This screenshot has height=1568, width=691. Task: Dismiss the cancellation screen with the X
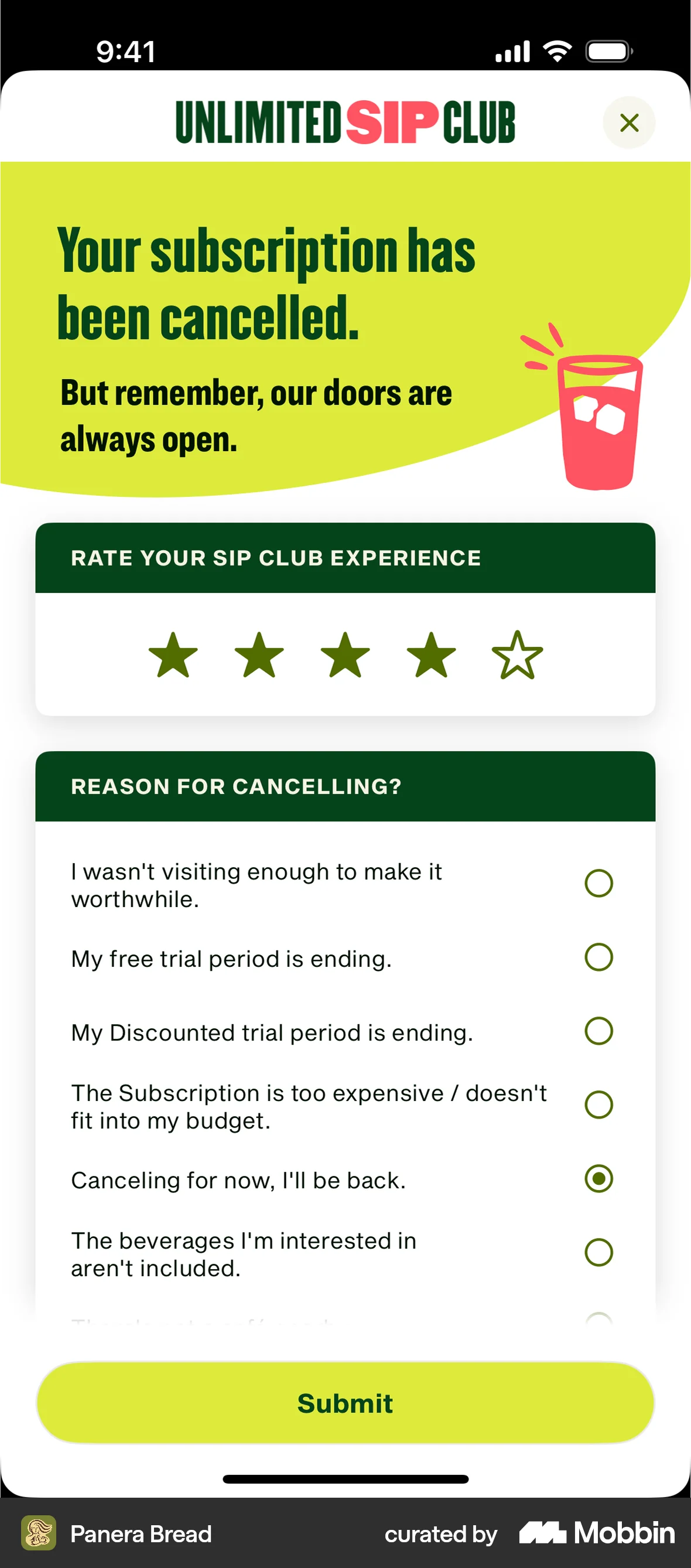[630, 122]
